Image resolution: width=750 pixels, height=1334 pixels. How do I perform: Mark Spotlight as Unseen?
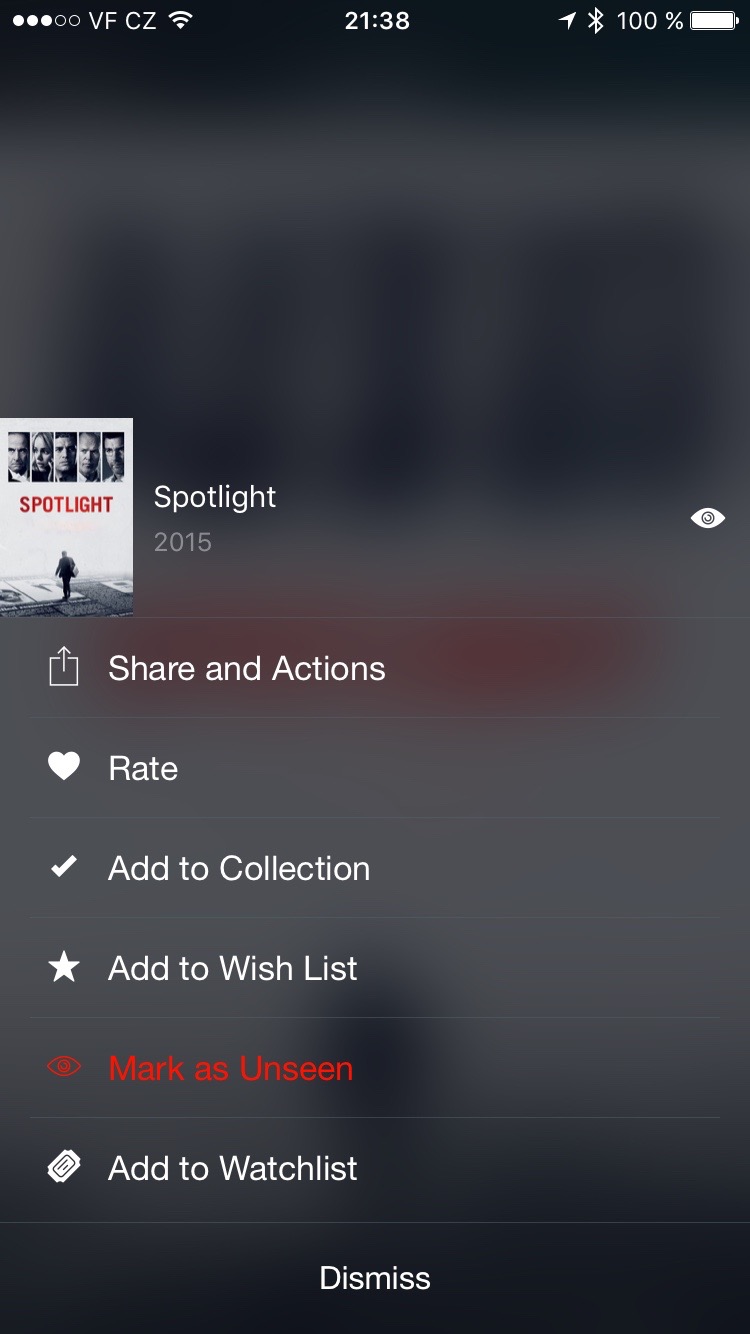pos(230,1068)
